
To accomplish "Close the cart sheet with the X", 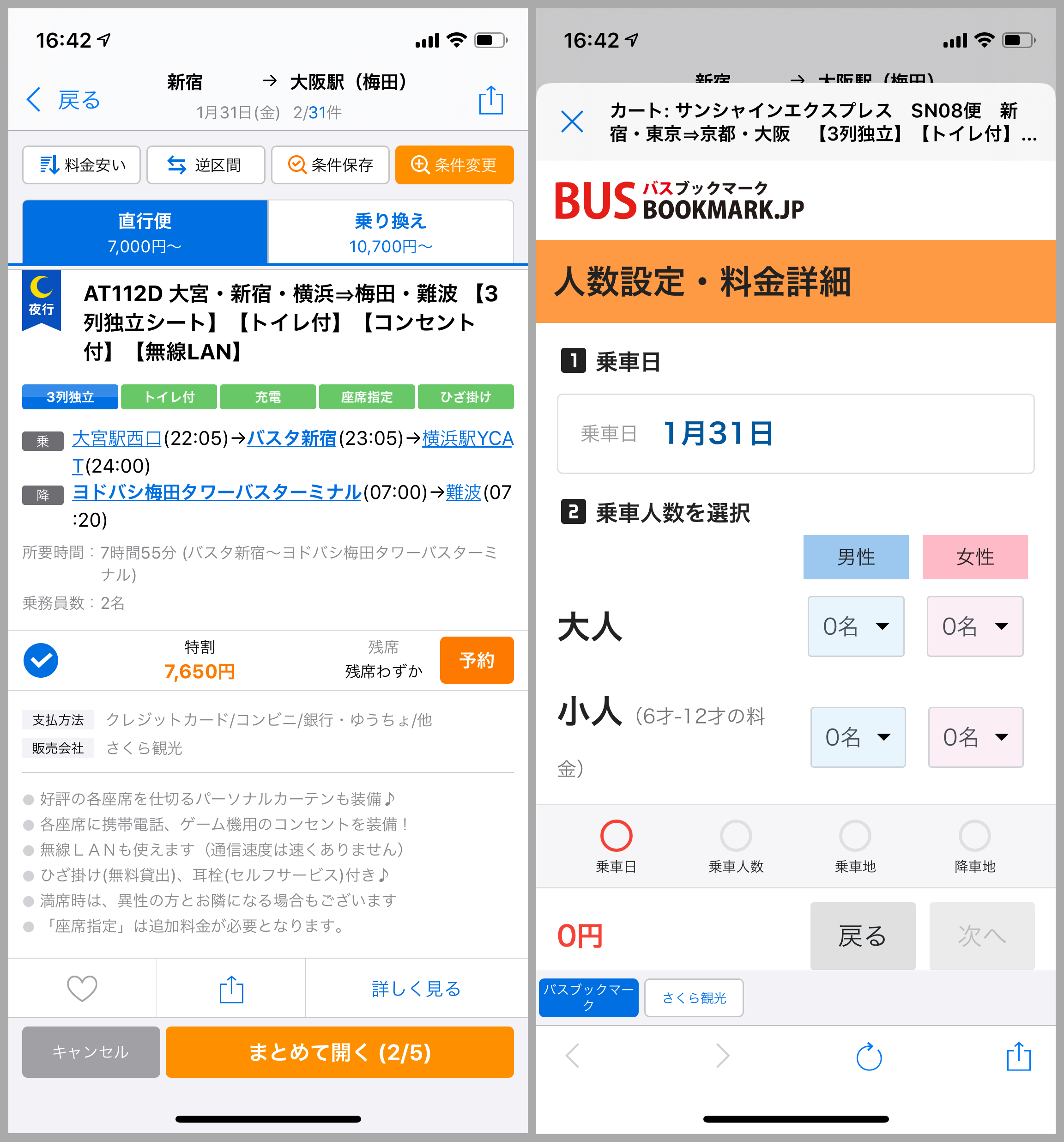I will coord(572,122).
